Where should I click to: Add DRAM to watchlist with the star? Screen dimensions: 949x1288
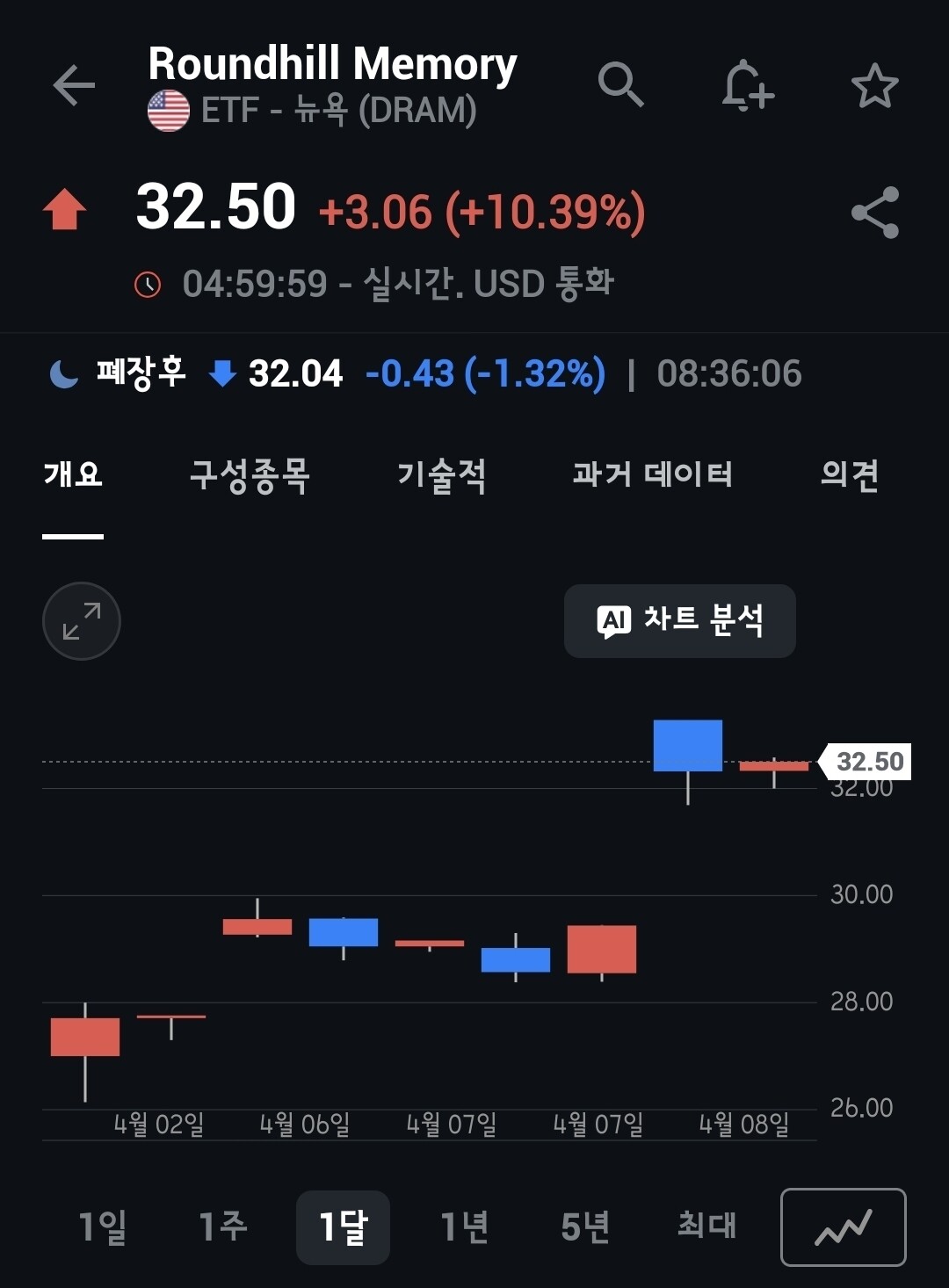click(874, 85)
